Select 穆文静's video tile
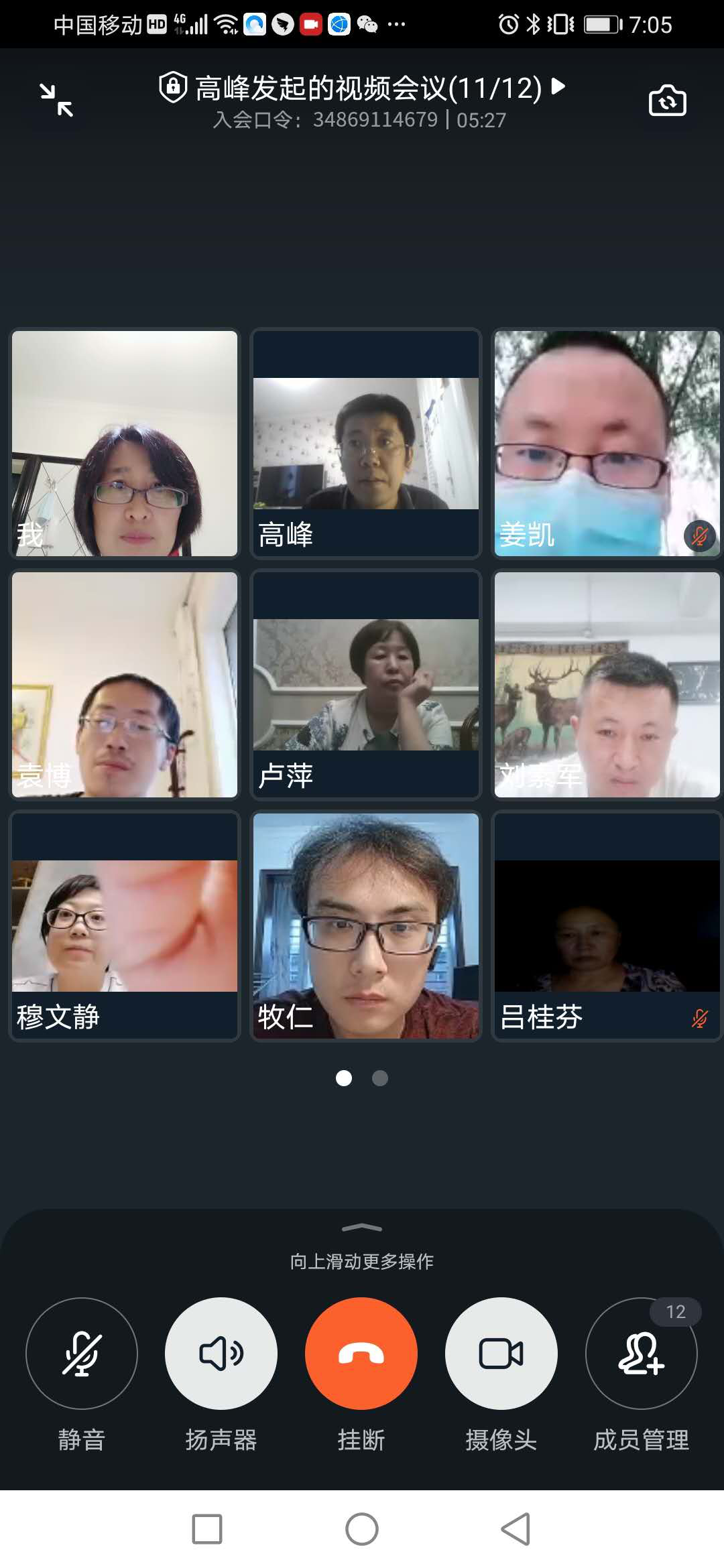Image resolution: width=724 pixels, height=1568 pixels. click(x=125, y=925)
